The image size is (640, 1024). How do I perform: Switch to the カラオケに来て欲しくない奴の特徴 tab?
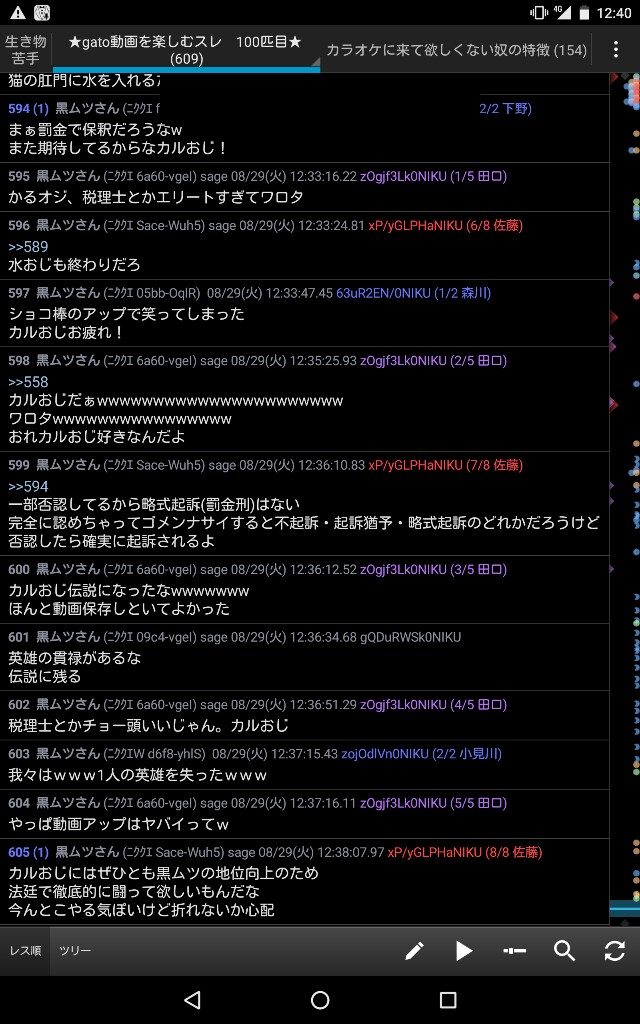[456, 50]
